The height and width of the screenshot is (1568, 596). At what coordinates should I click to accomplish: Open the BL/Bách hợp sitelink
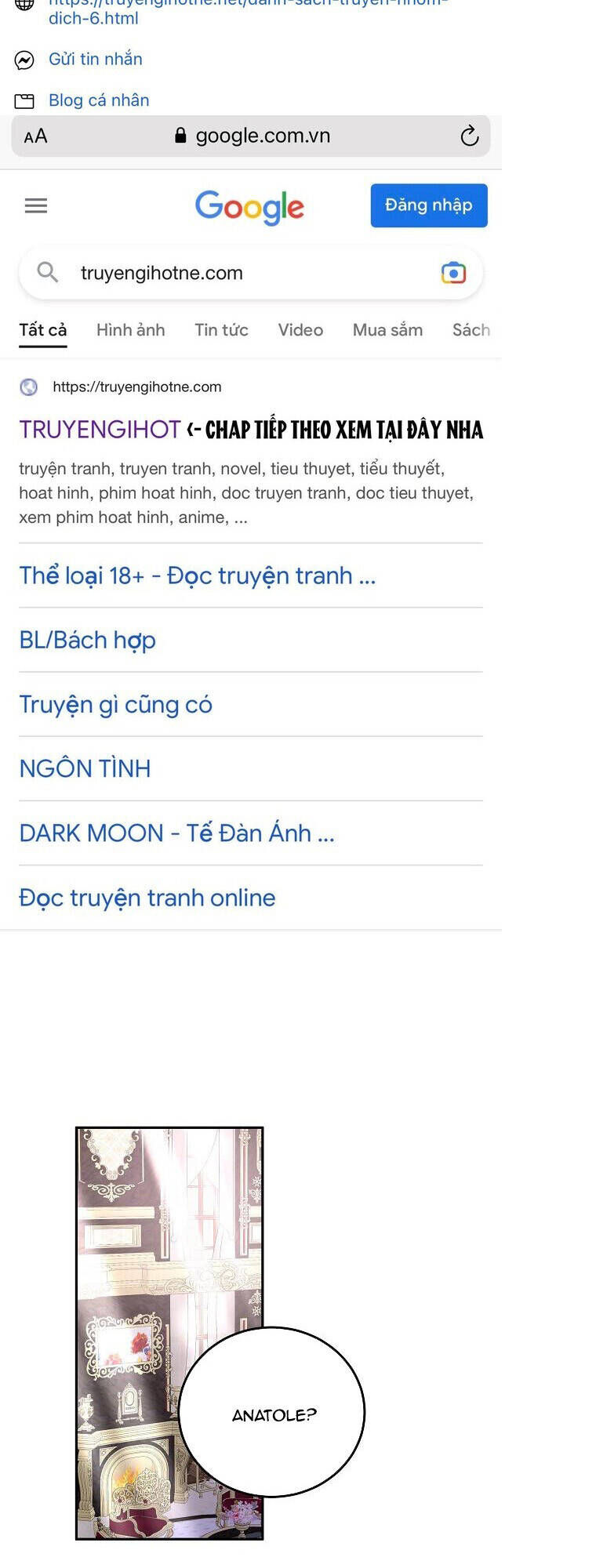[x=87, y=641]
